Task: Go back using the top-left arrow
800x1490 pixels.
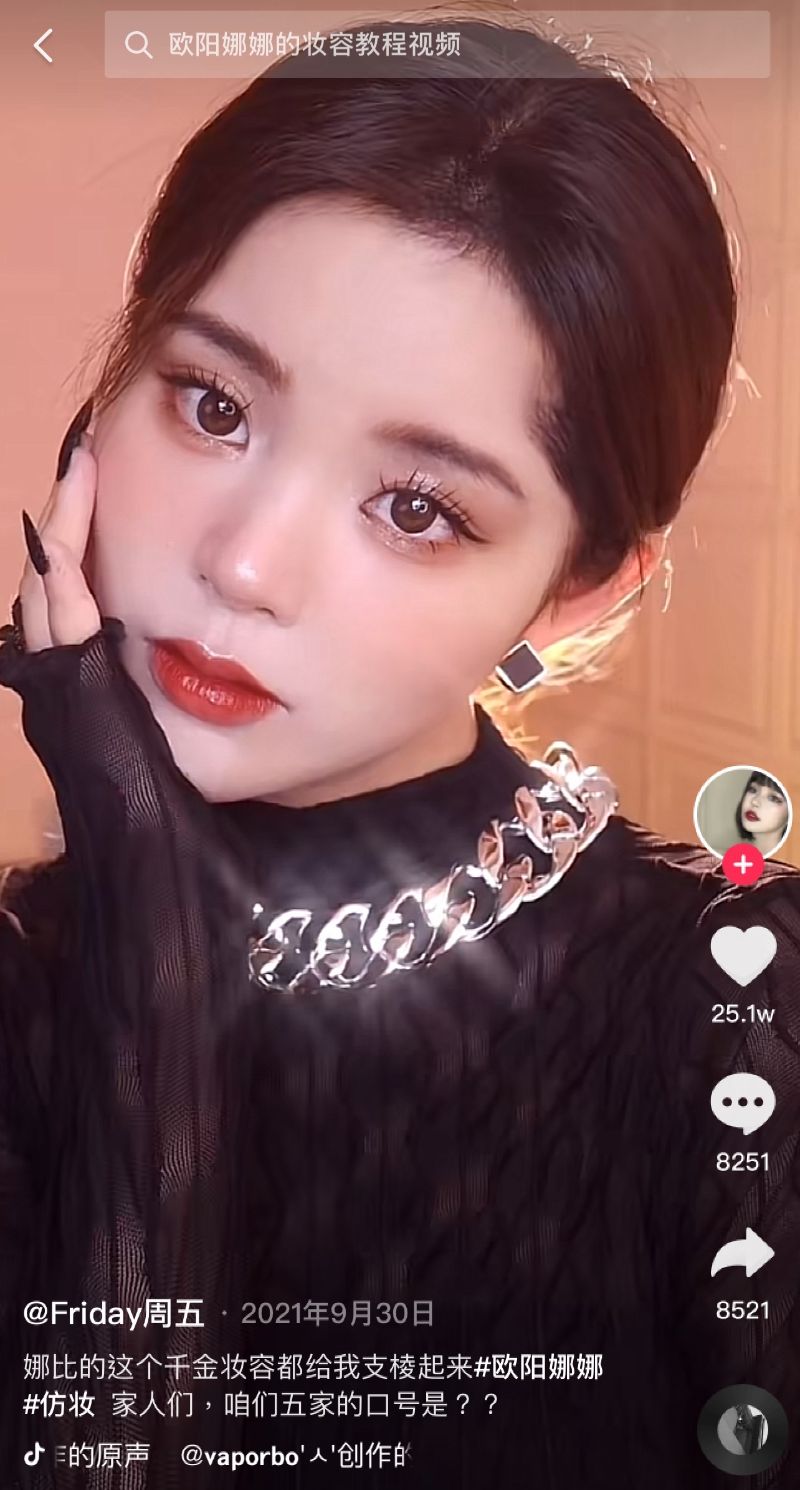Action: (x=43, y=45)
